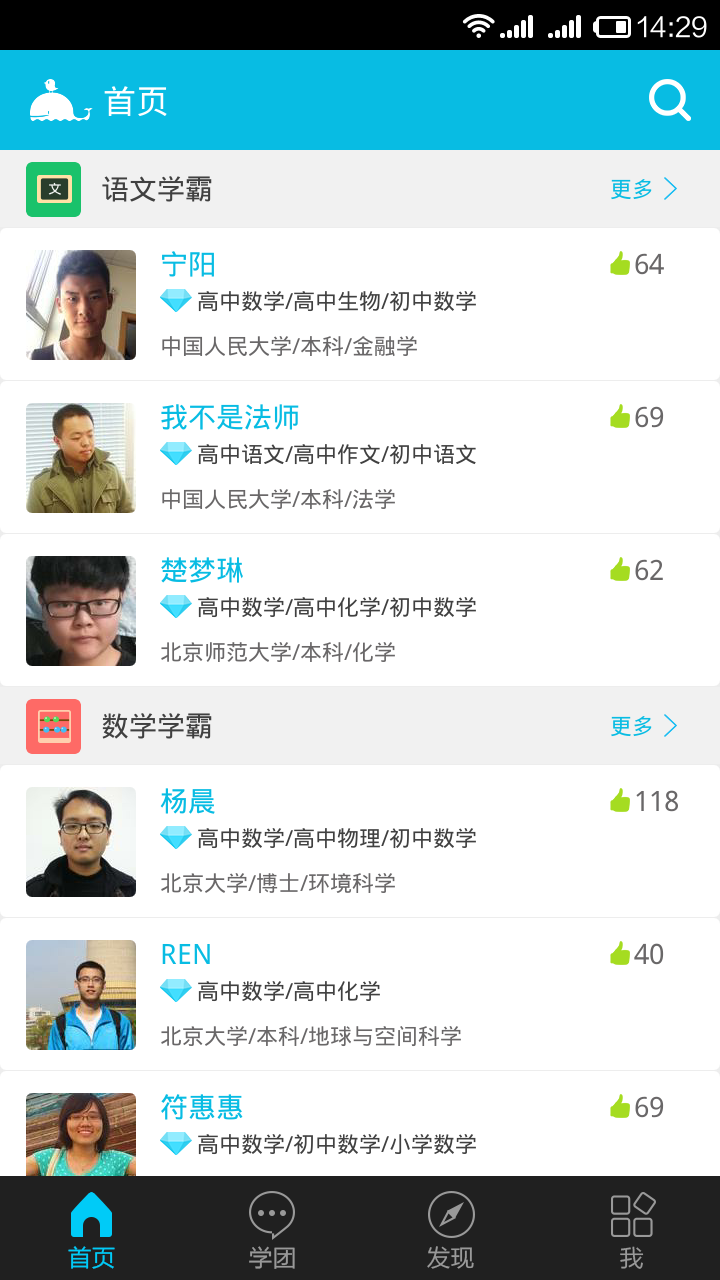The image size is (720, 1280).
Task: Tap 更多 next to 数学学霸
Action: 644,726
